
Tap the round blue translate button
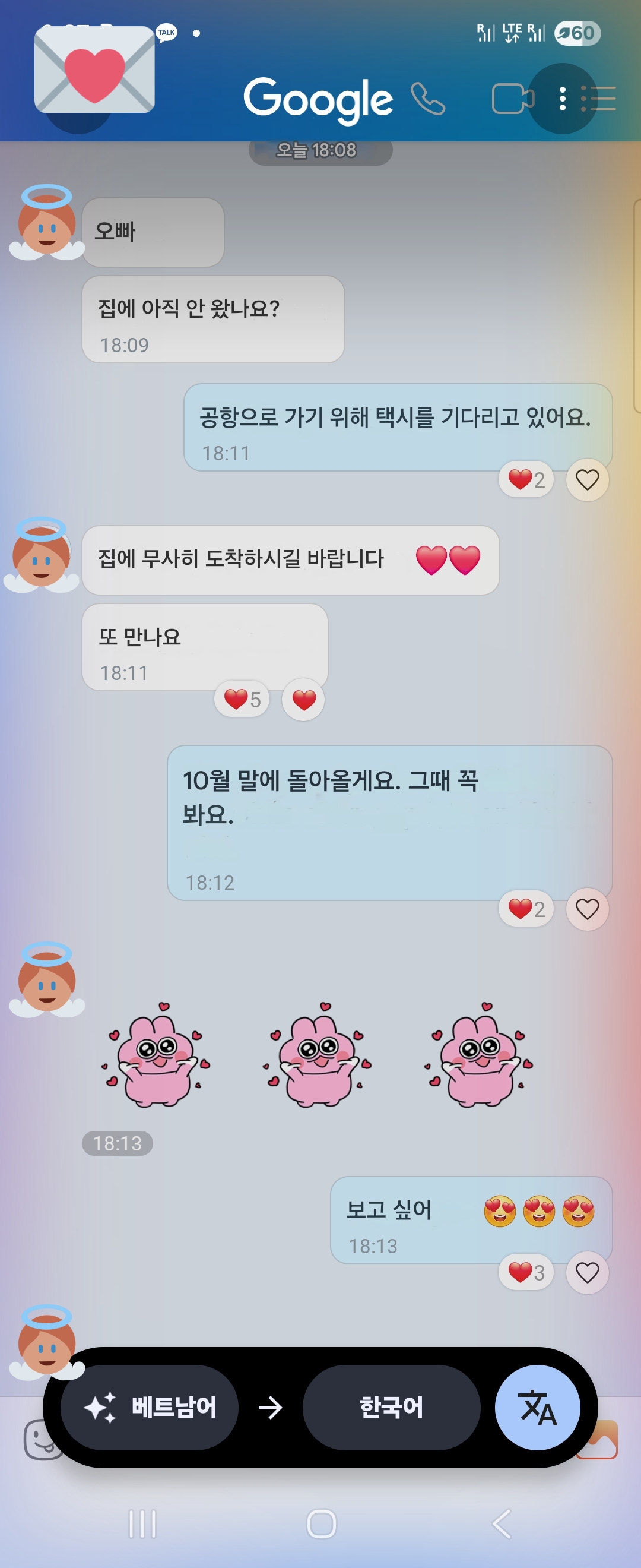pyautogui.click(x=537, y=1406)
